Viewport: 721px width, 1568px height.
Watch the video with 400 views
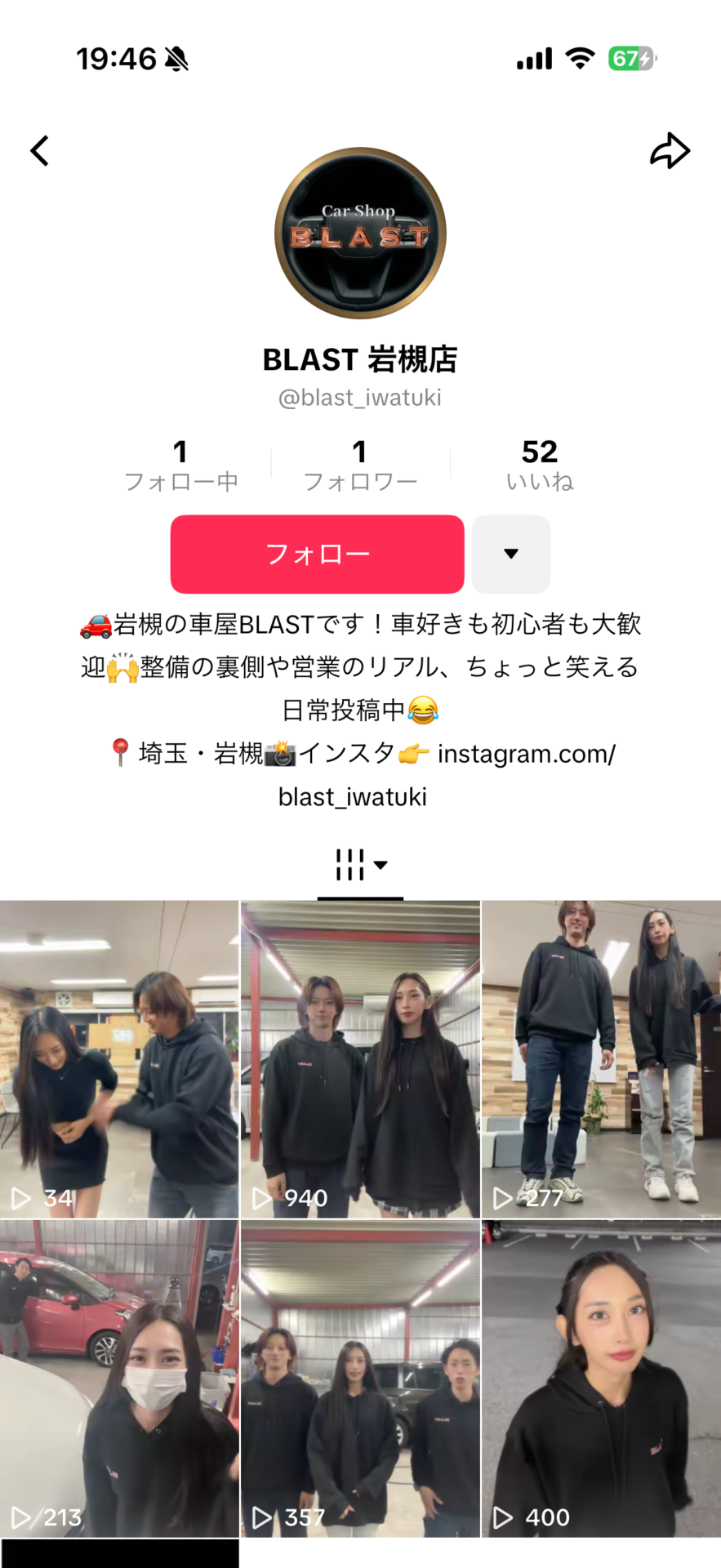pos(601,1379)
